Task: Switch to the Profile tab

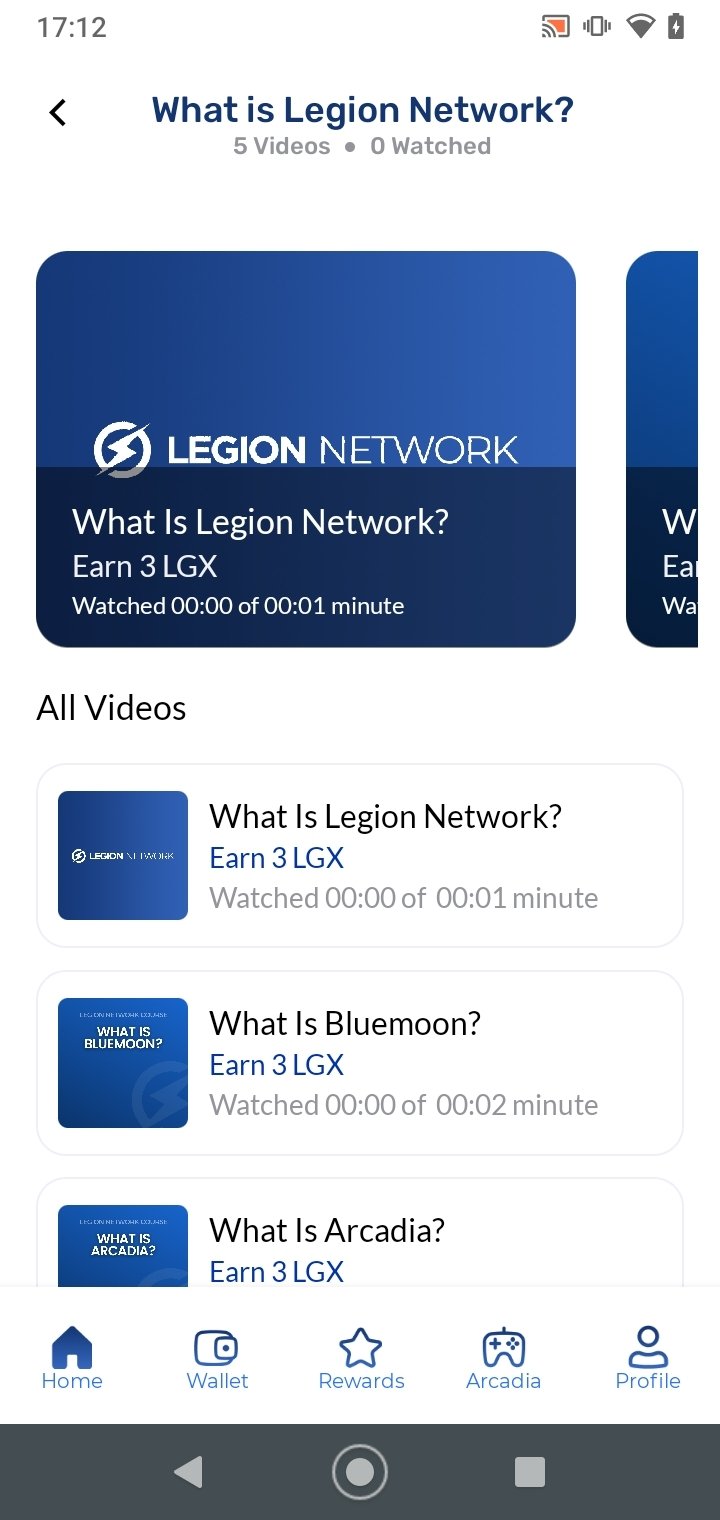Action: click(x=648, y=1358)
